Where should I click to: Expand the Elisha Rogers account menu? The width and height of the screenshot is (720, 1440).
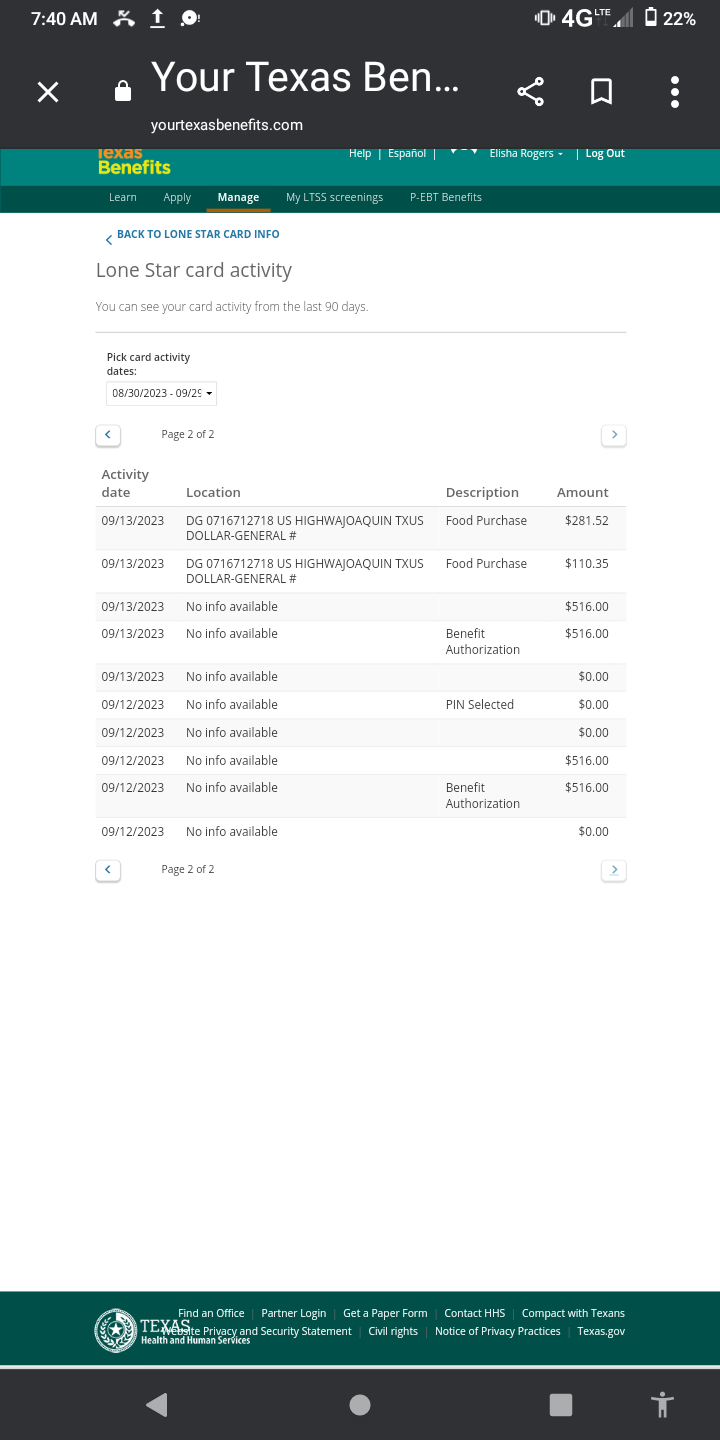pyautogui.click(x=526, y=153)
